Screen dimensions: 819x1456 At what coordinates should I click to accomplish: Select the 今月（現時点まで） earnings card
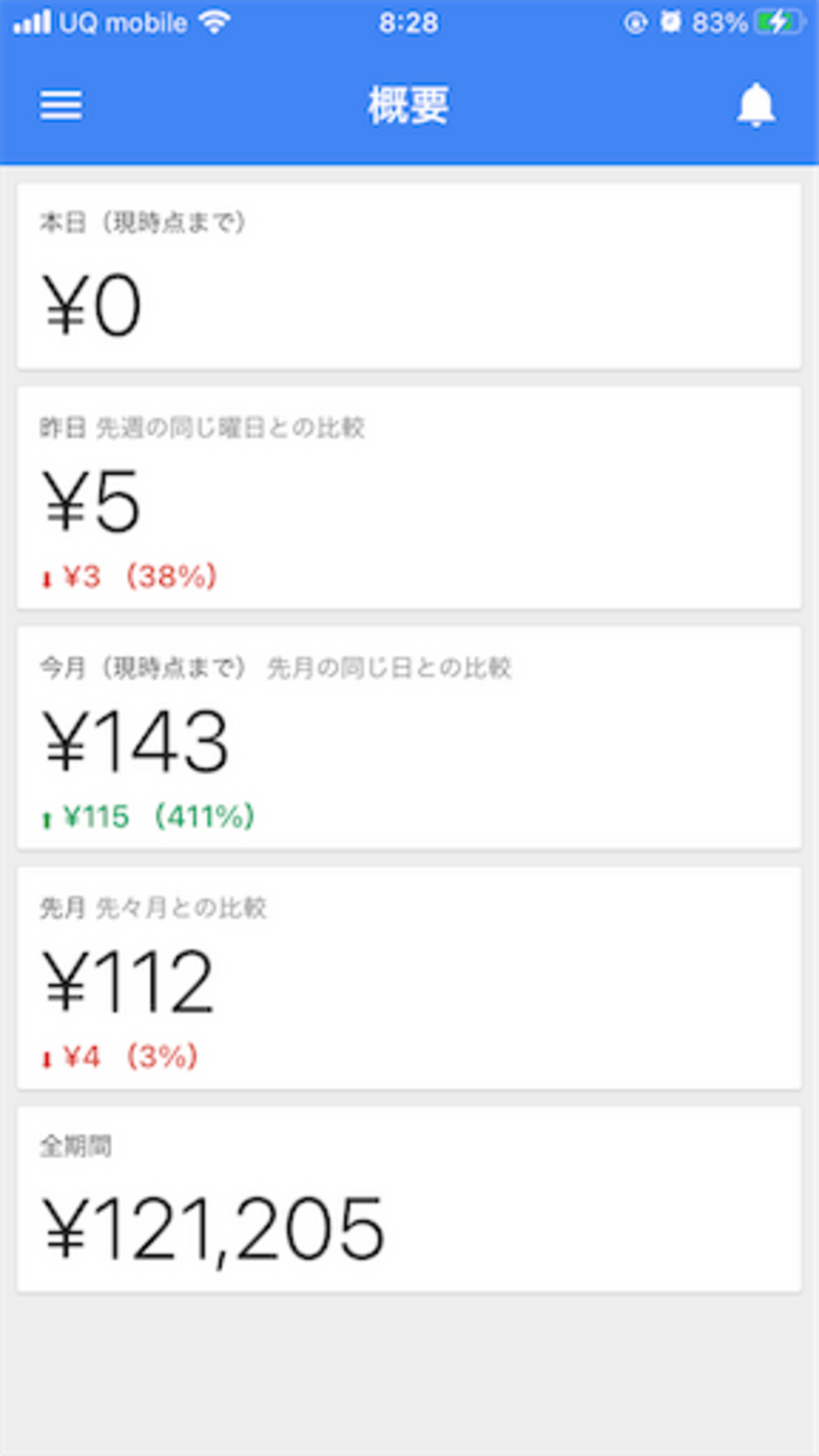(409, 738)
